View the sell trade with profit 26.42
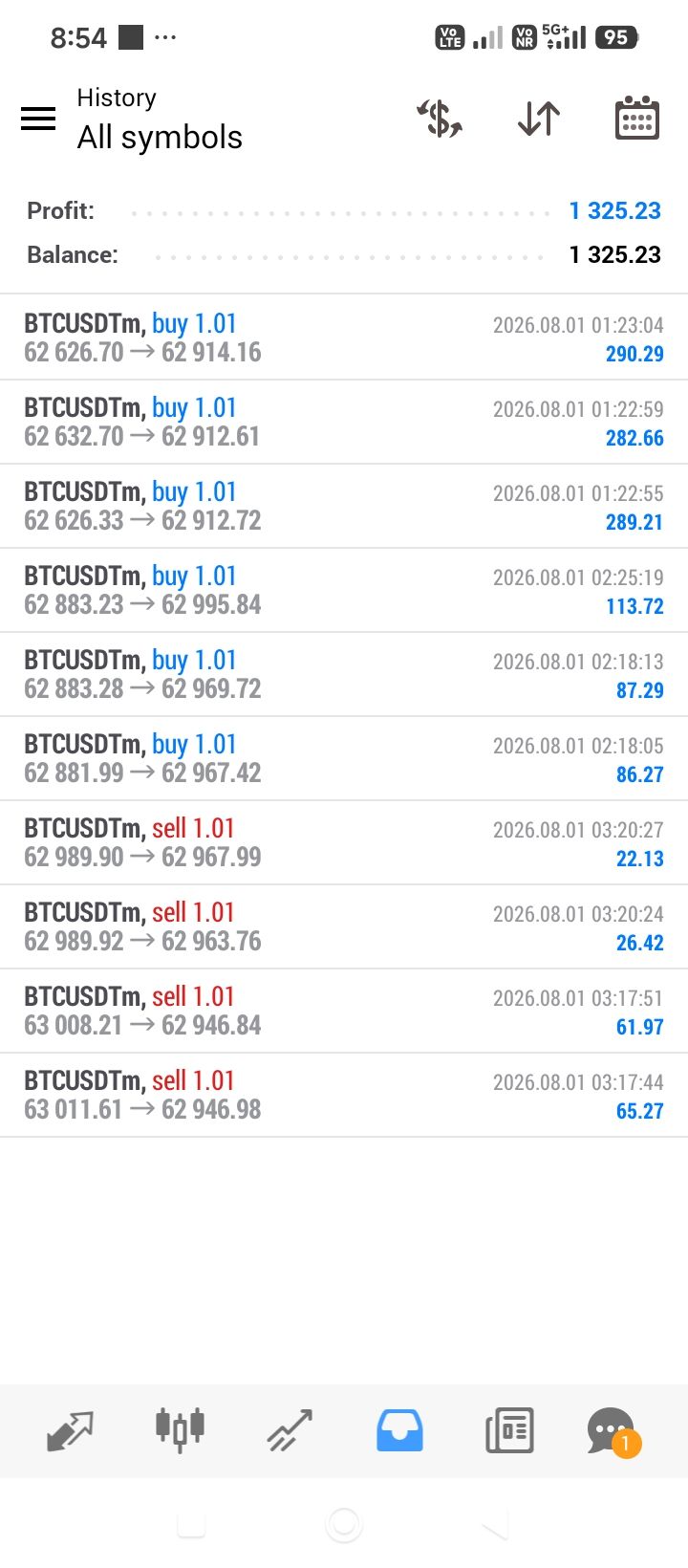The width and height of the screenshot is (688, 1568). click(x=344, y=926)
